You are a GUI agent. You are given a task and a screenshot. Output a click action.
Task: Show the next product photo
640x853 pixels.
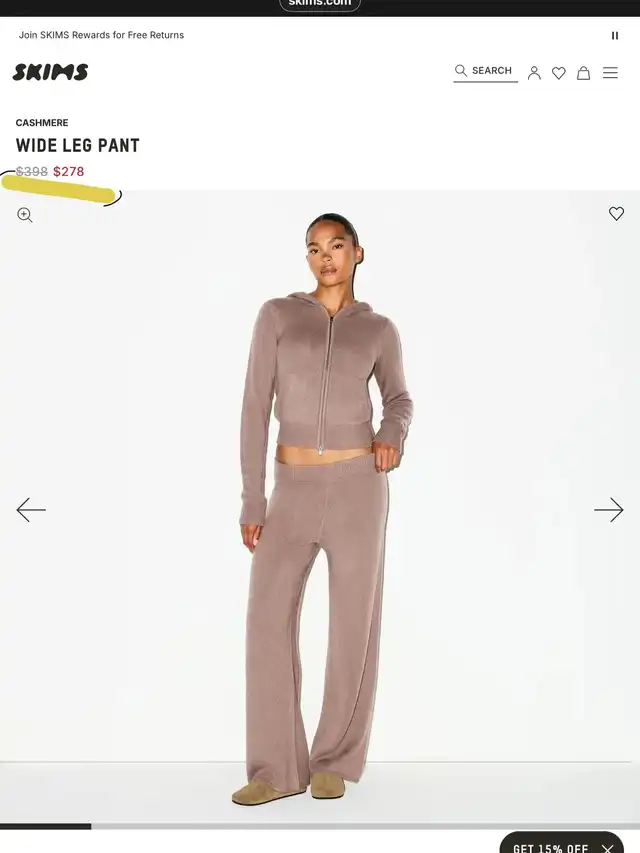[608, 510]
